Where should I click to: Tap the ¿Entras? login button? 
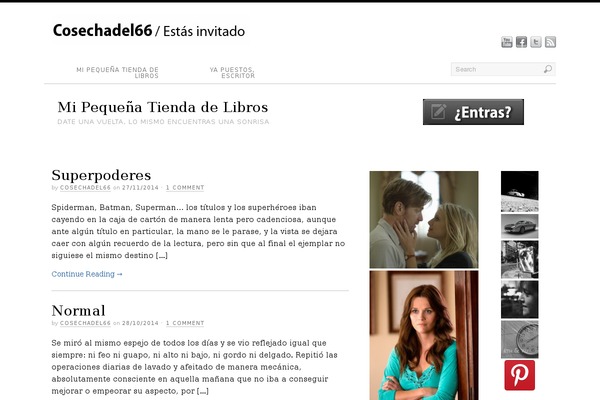473,112
